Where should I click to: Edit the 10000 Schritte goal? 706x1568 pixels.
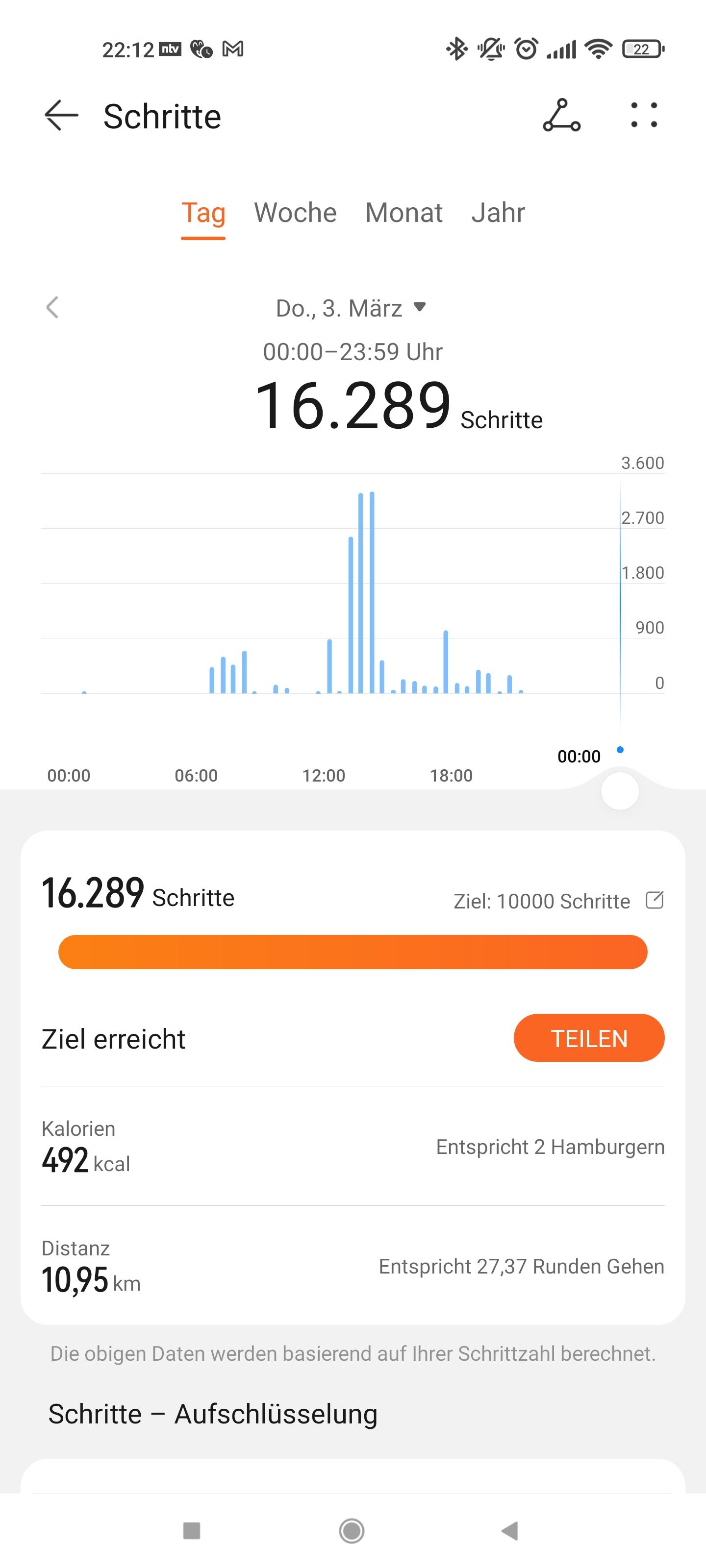click(x=654, y=900)
